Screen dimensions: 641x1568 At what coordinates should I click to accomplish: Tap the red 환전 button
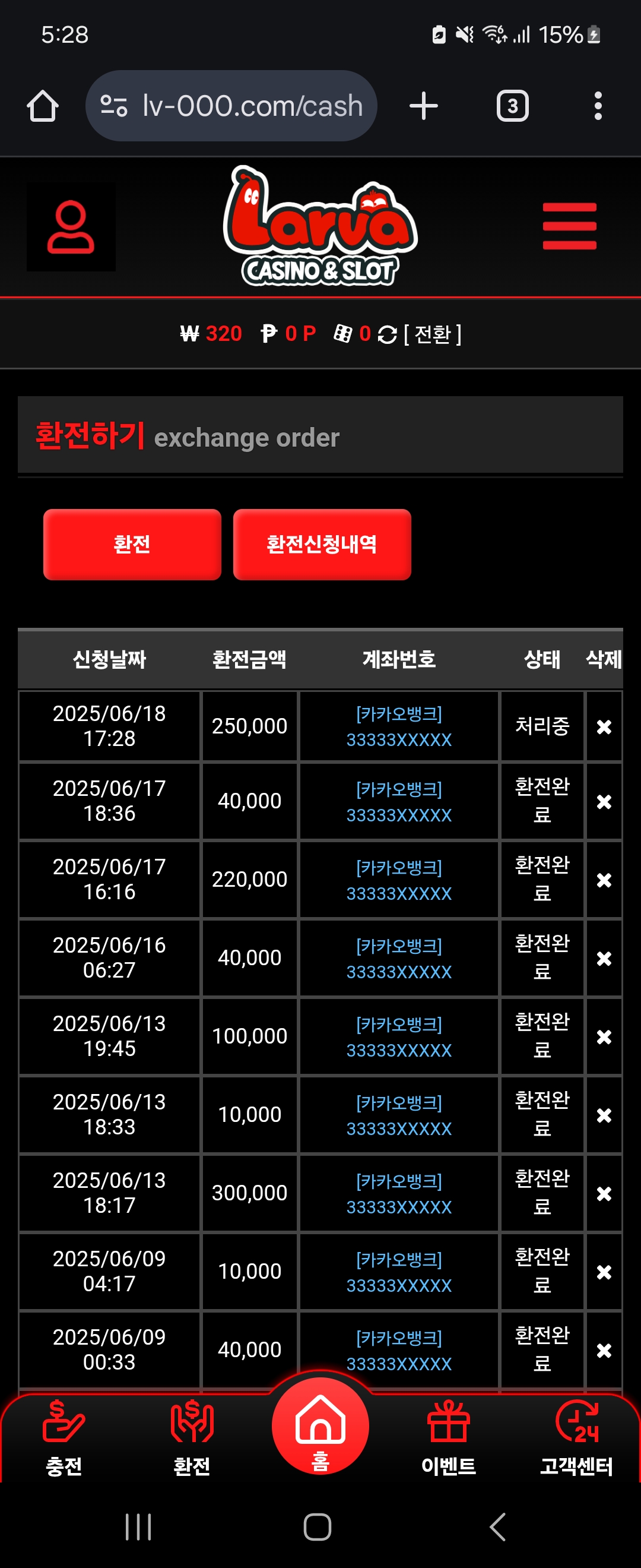(x=132, y=544)
